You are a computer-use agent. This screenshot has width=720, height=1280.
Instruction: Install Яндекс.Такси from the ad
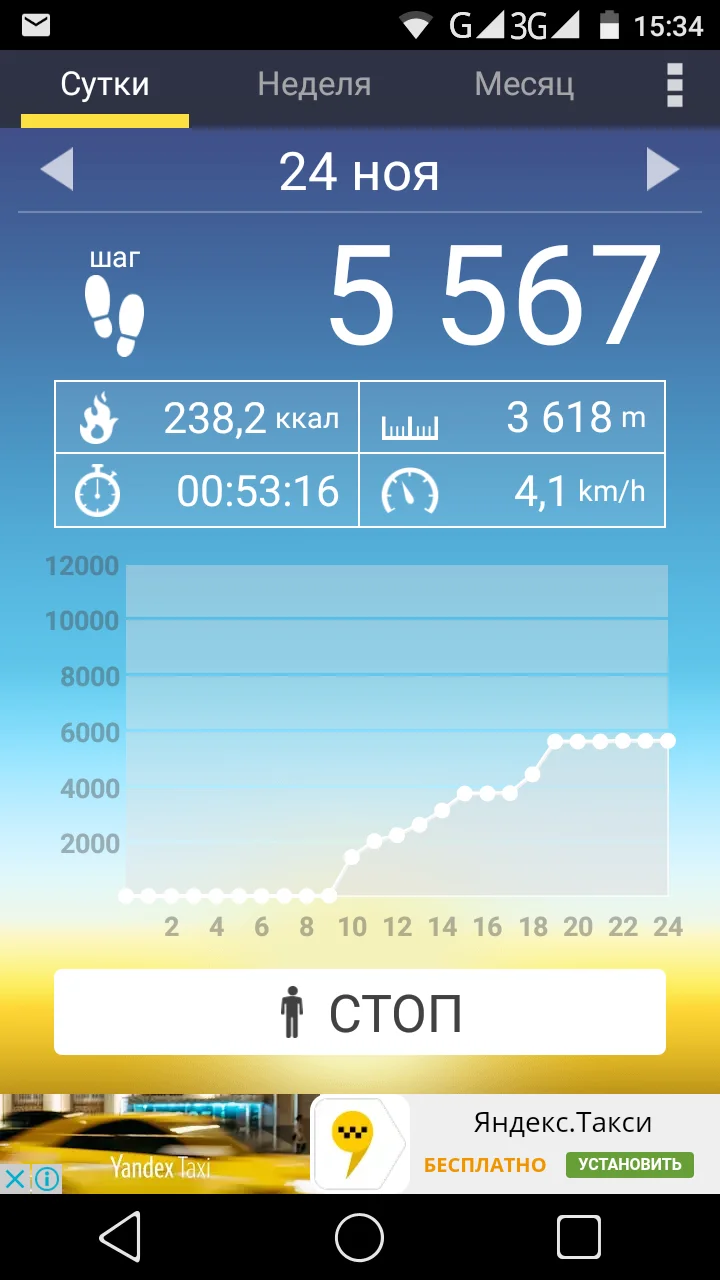coord(629,1164)
